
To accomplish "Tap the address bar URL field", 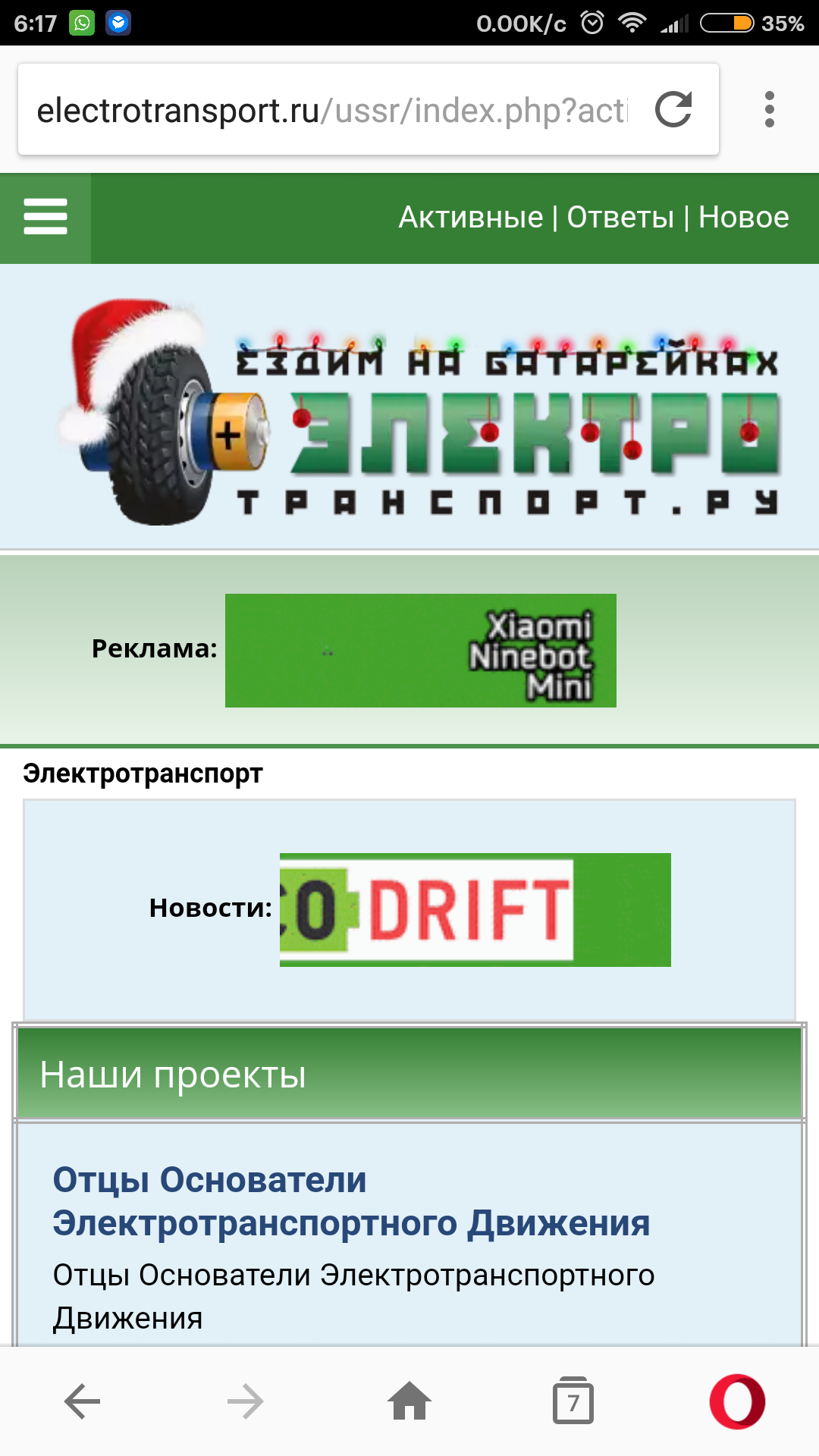I will [331, 111].
